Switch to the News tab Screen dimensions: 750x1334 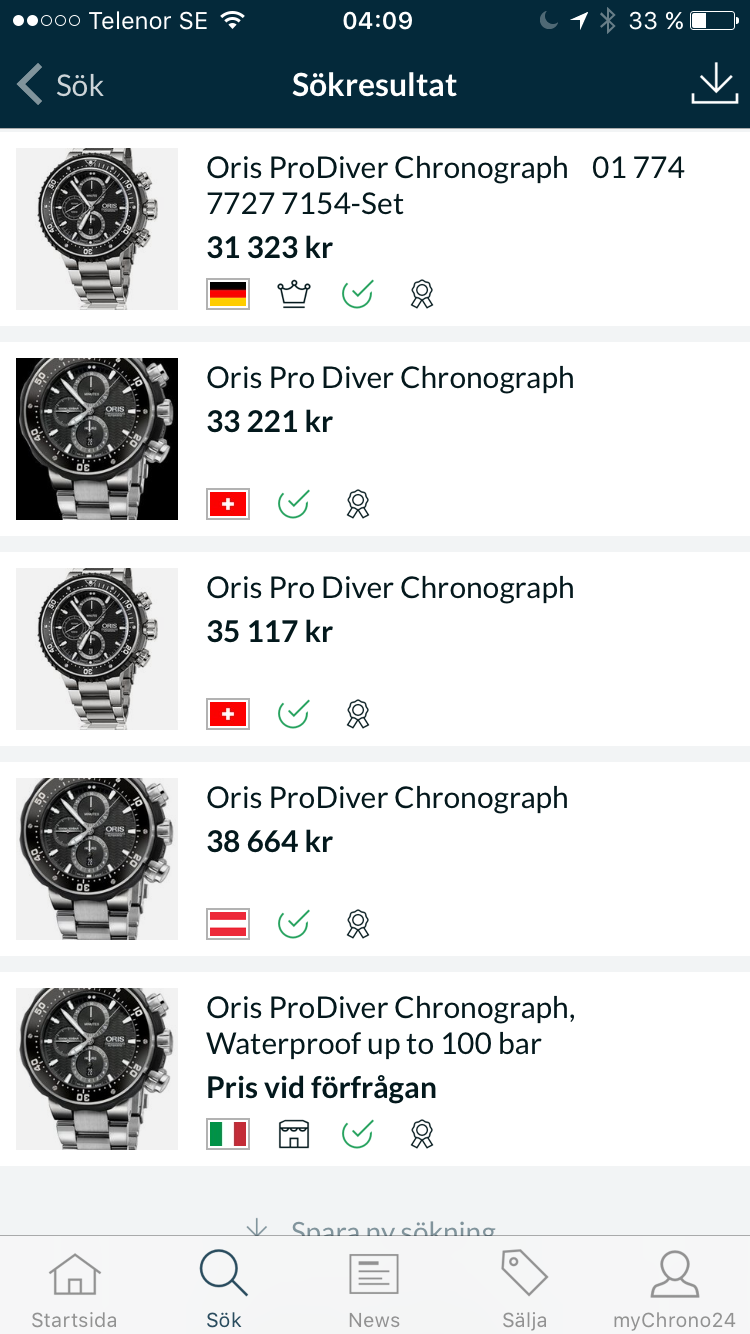[374, 1289]
